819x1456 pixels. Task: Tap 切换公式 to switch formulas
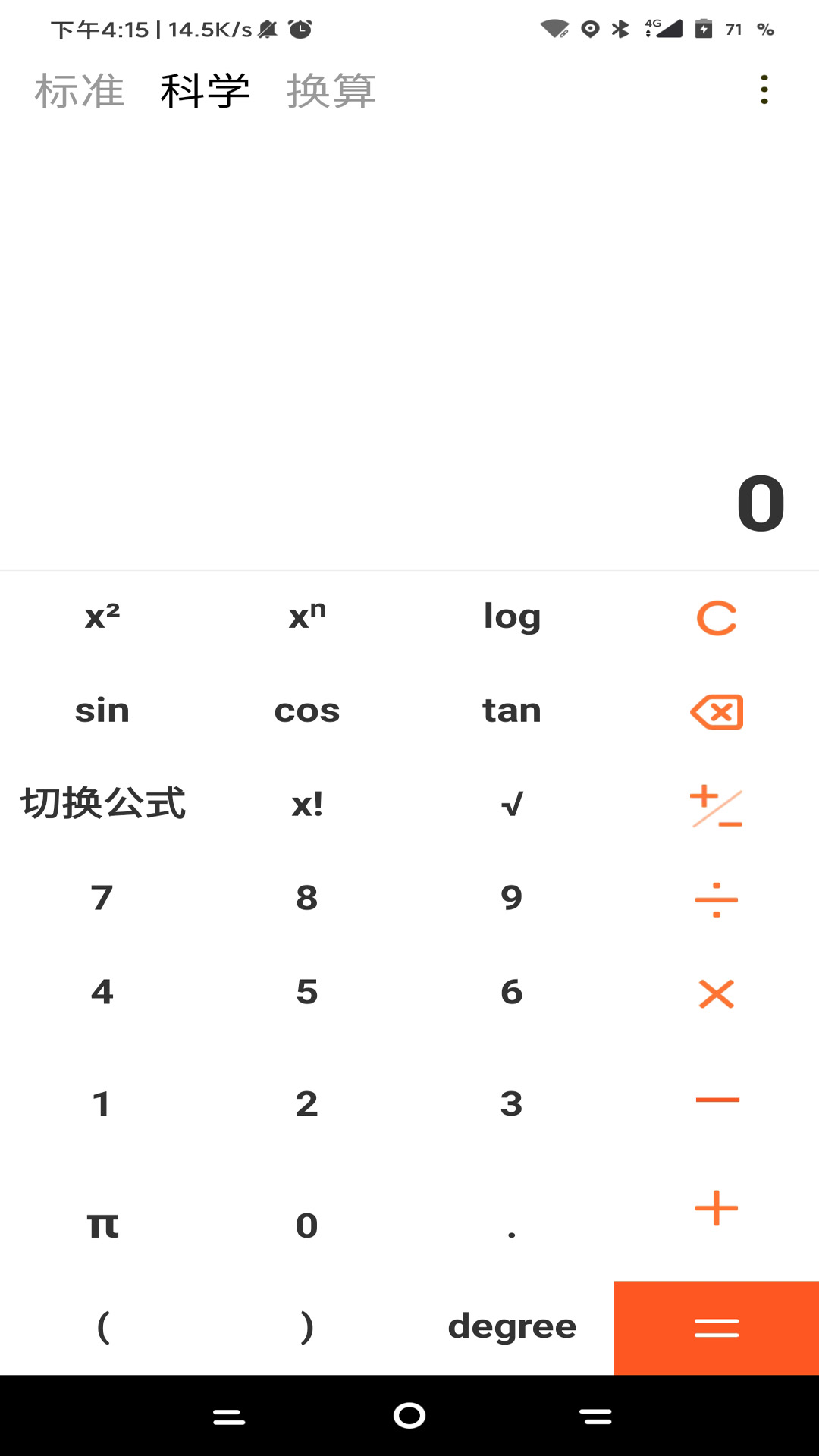[x=102, y=804]
